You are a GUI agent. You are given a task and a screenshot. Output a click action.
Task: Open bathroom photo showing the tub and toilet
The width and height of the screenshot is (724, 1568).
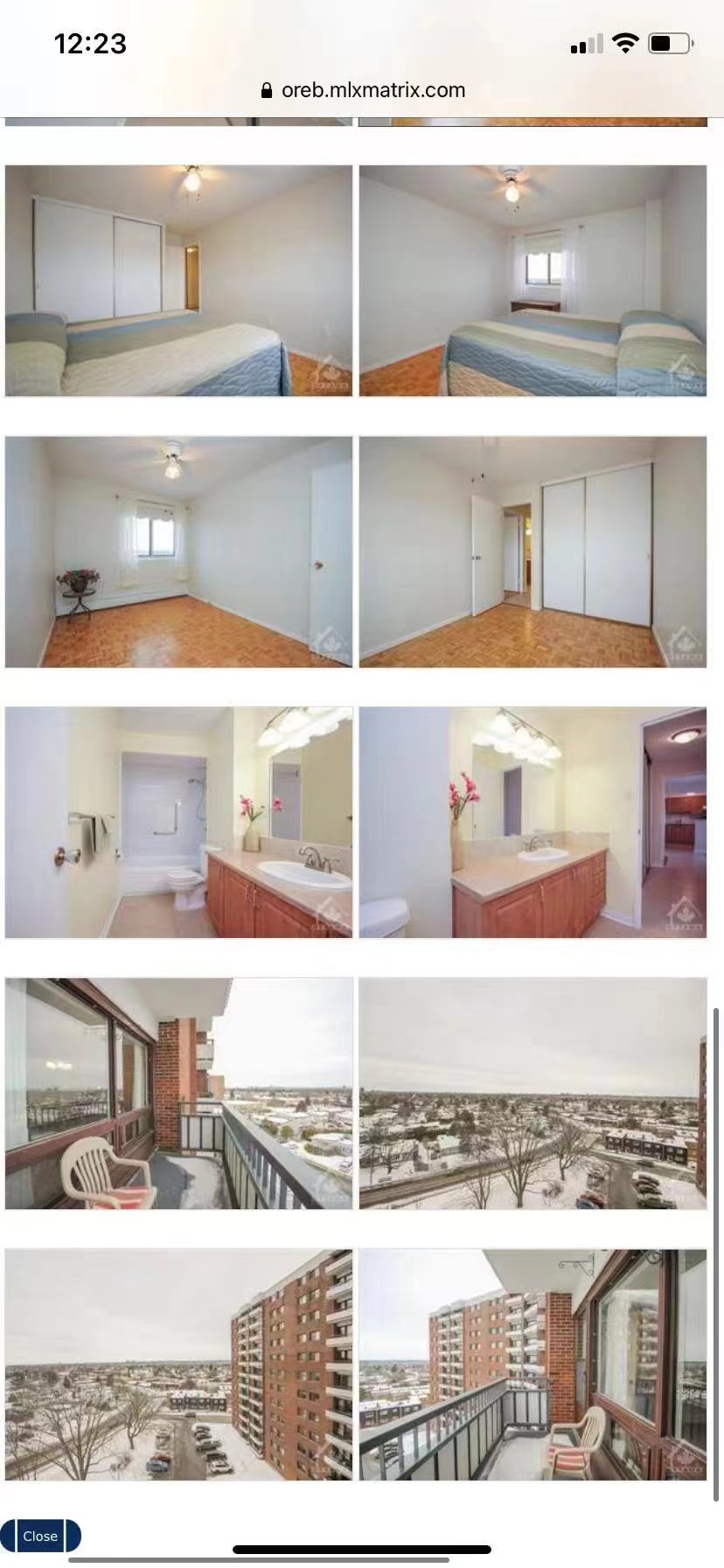179,822
